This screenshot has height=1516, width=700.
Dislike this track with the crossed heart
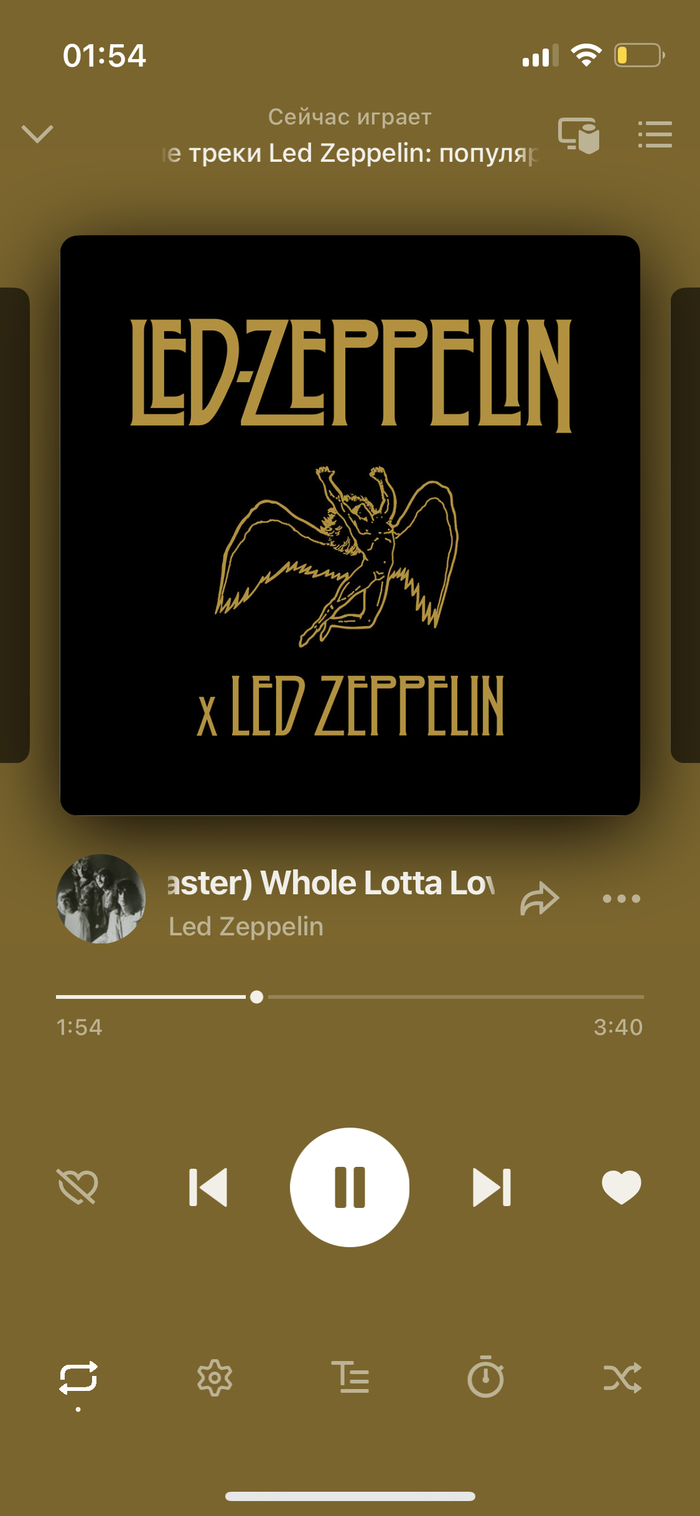click(78, 1187)
